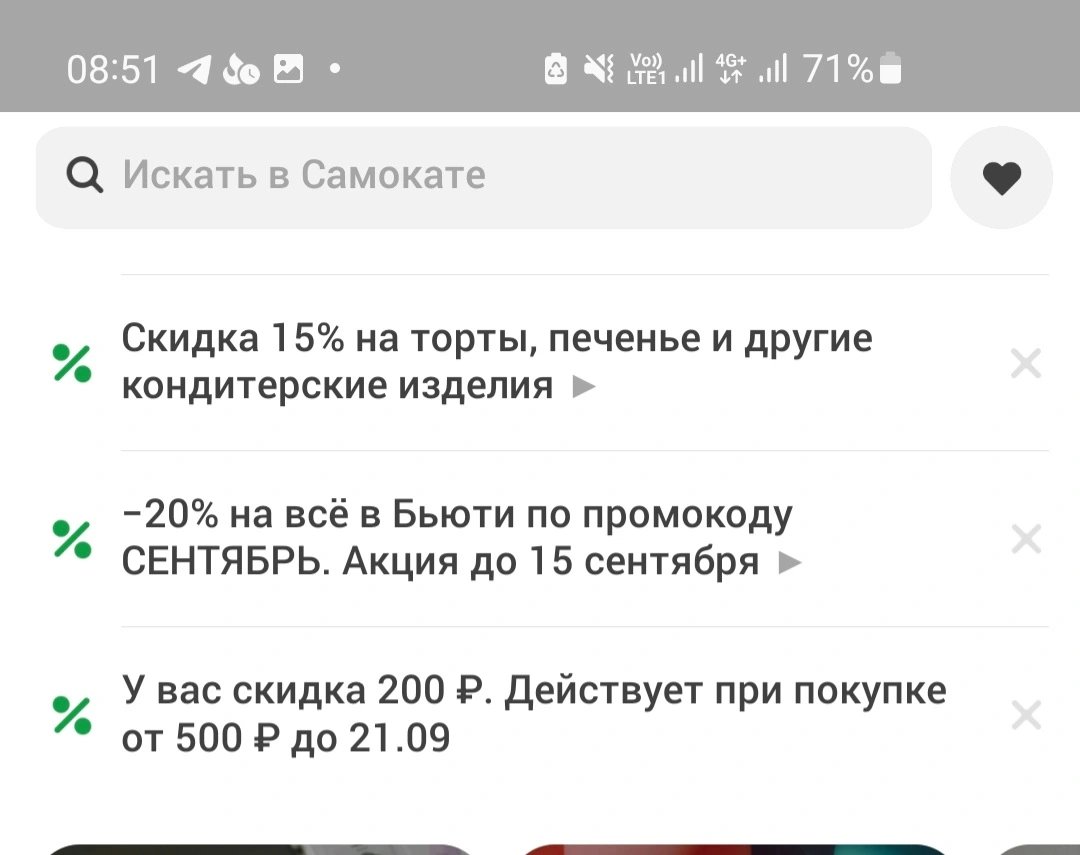This screenshot has height=855, width=1080.
Task: Dismiss the 200 ₽ discount notice
Action: pos(1026,714)
